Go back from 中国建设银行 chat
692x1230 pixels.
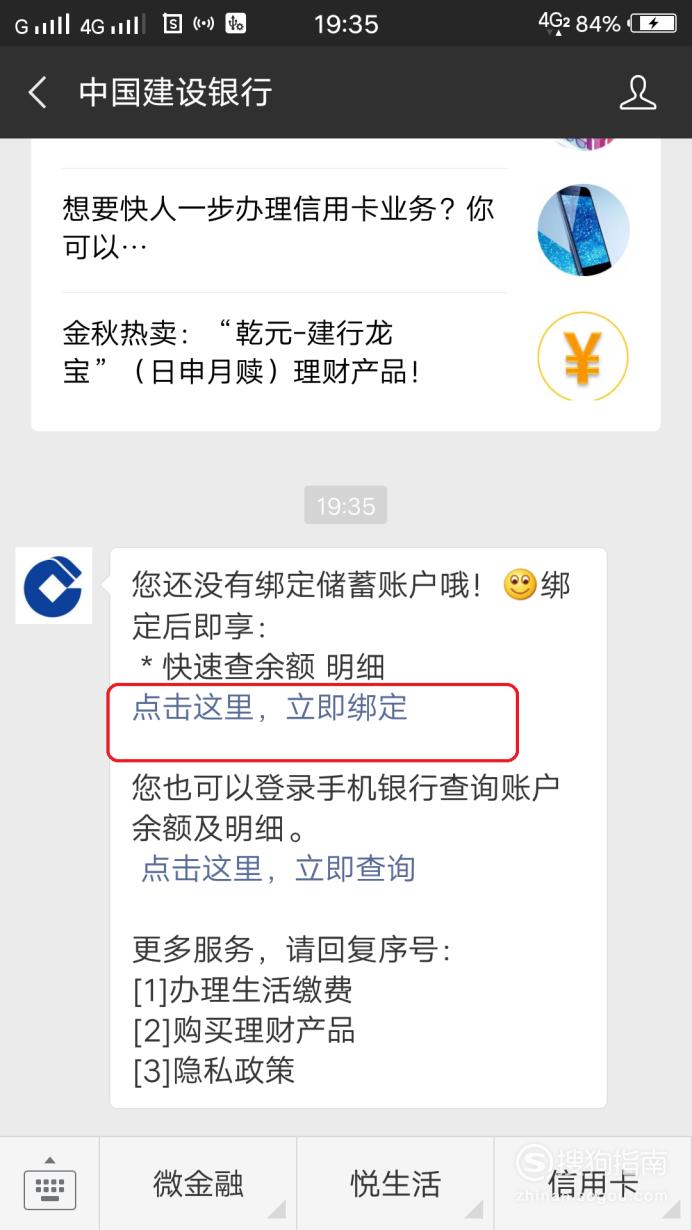pyautogui.click(x=37, y=93)
